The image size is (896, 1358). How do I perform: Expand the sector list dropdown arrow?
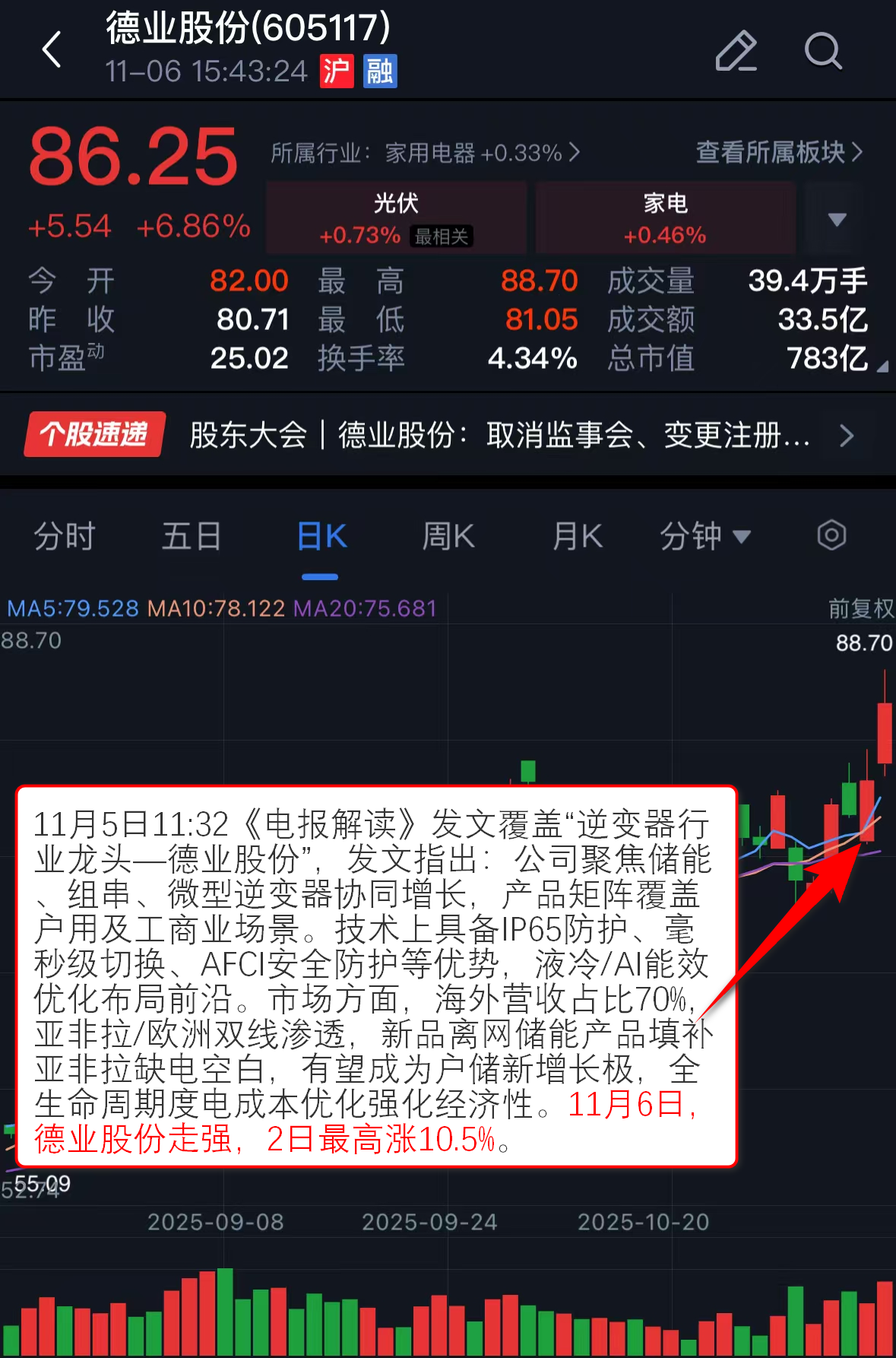[837, 219]
